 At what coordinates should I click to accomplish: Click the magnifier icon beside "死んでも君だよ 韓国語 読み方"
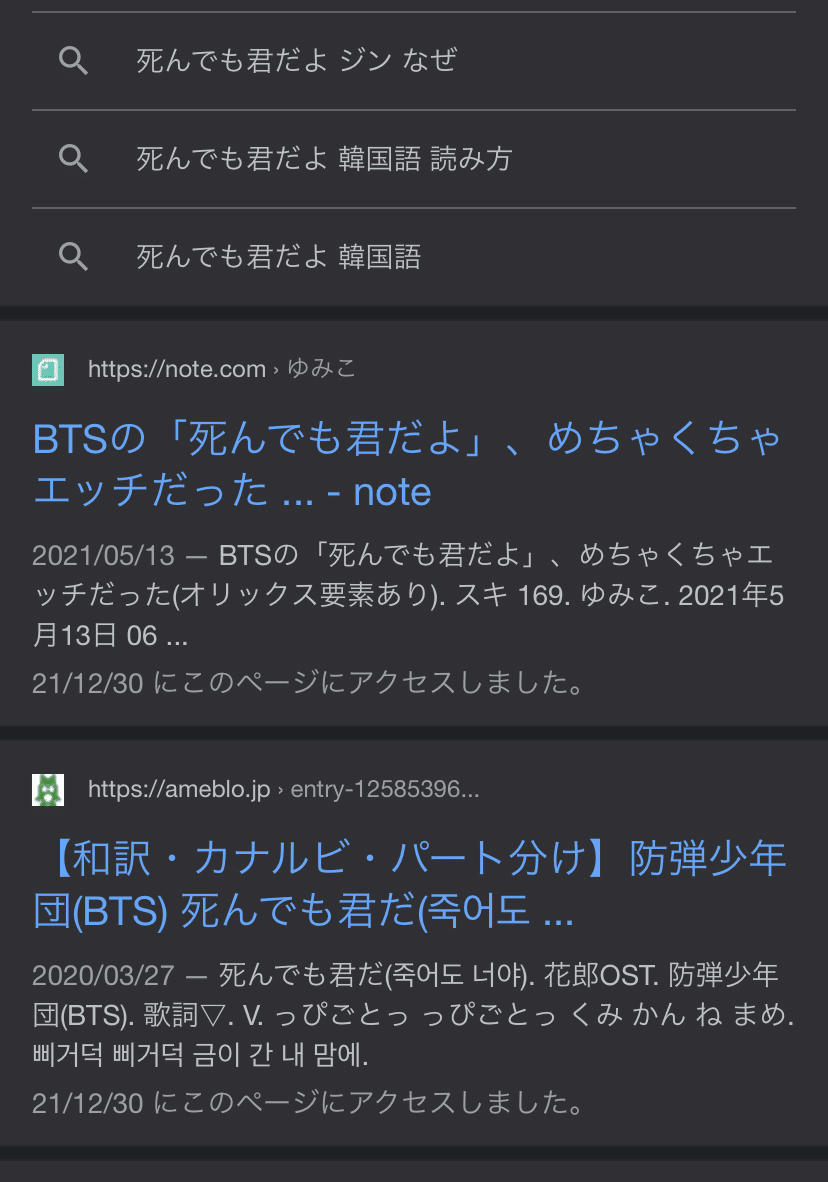(x=73, y=159)
